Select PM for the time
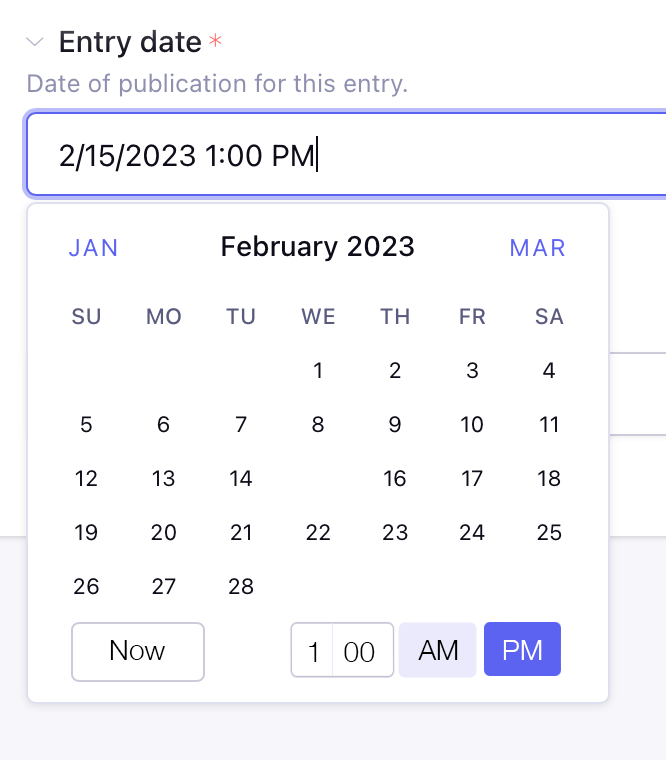Screen dimensions: 666x760 (x=523, y=649)
